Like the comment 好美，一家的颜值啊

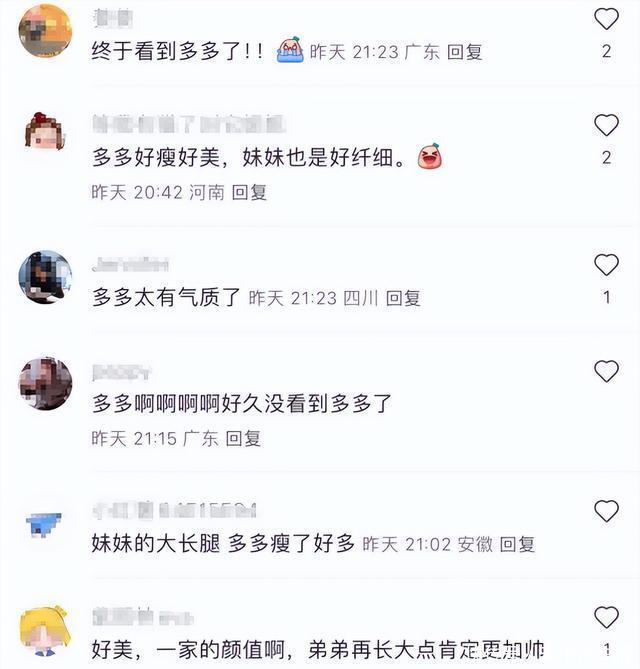point(606,617)
